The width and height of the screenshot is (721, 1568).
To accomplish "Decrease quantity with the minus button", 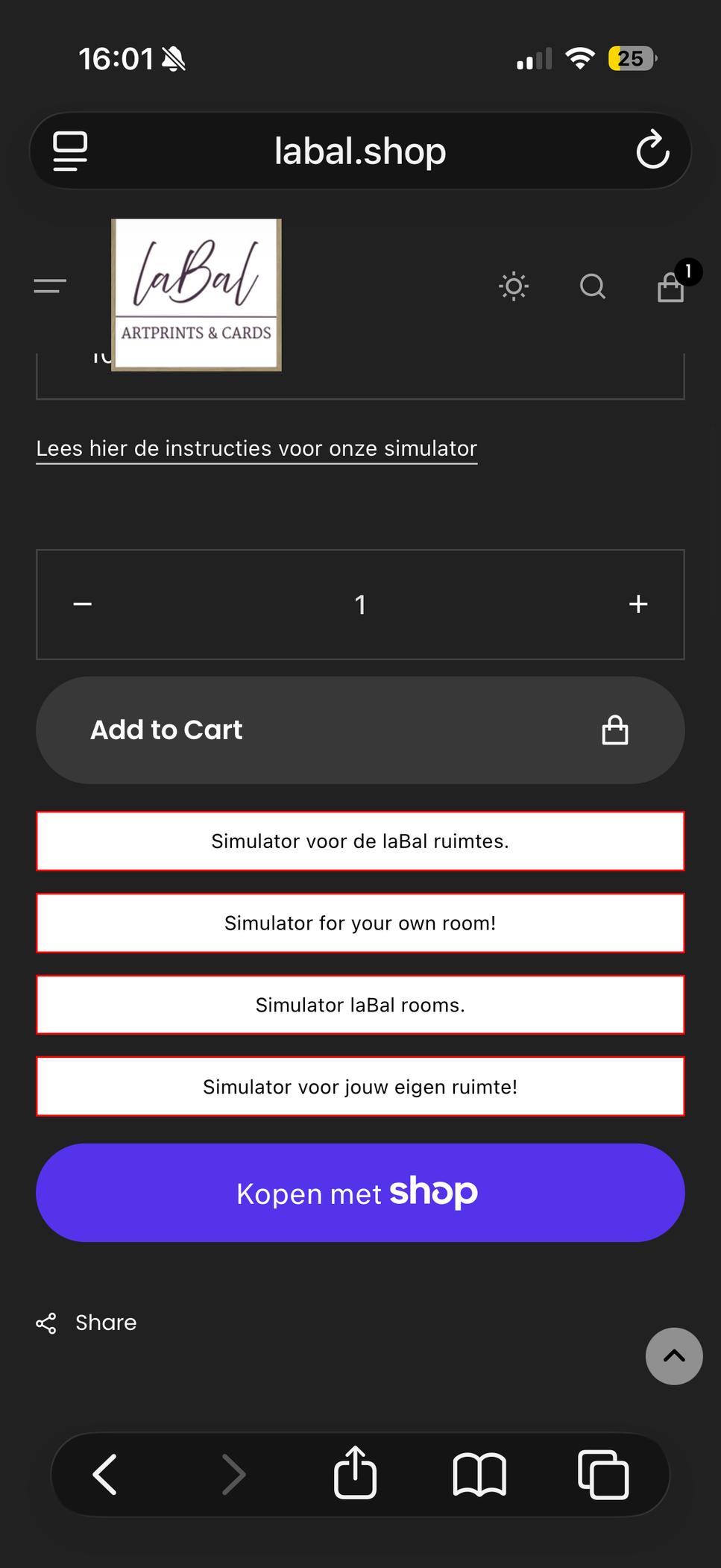I will tap(83, 604).
